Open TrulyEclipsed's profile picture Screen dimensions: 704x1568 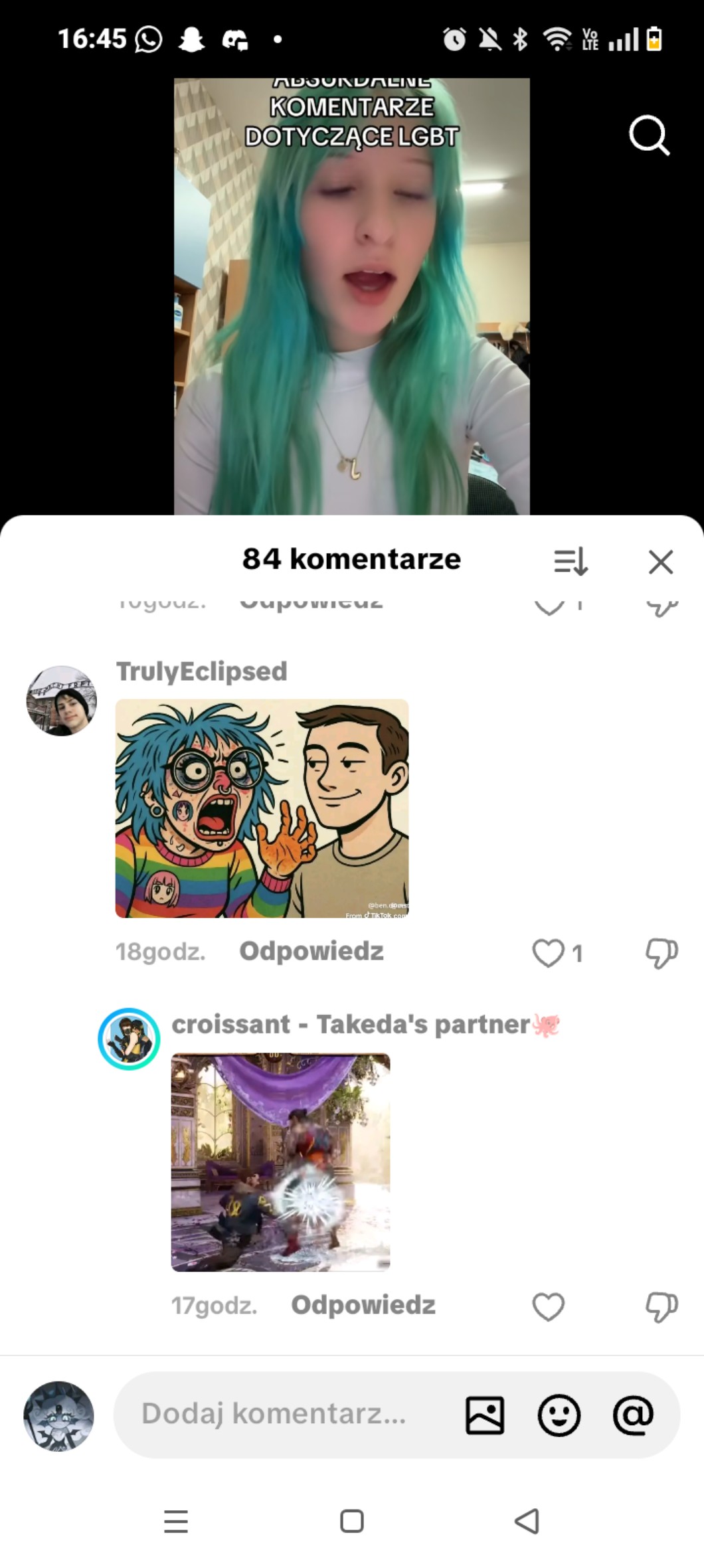(61, 701)
